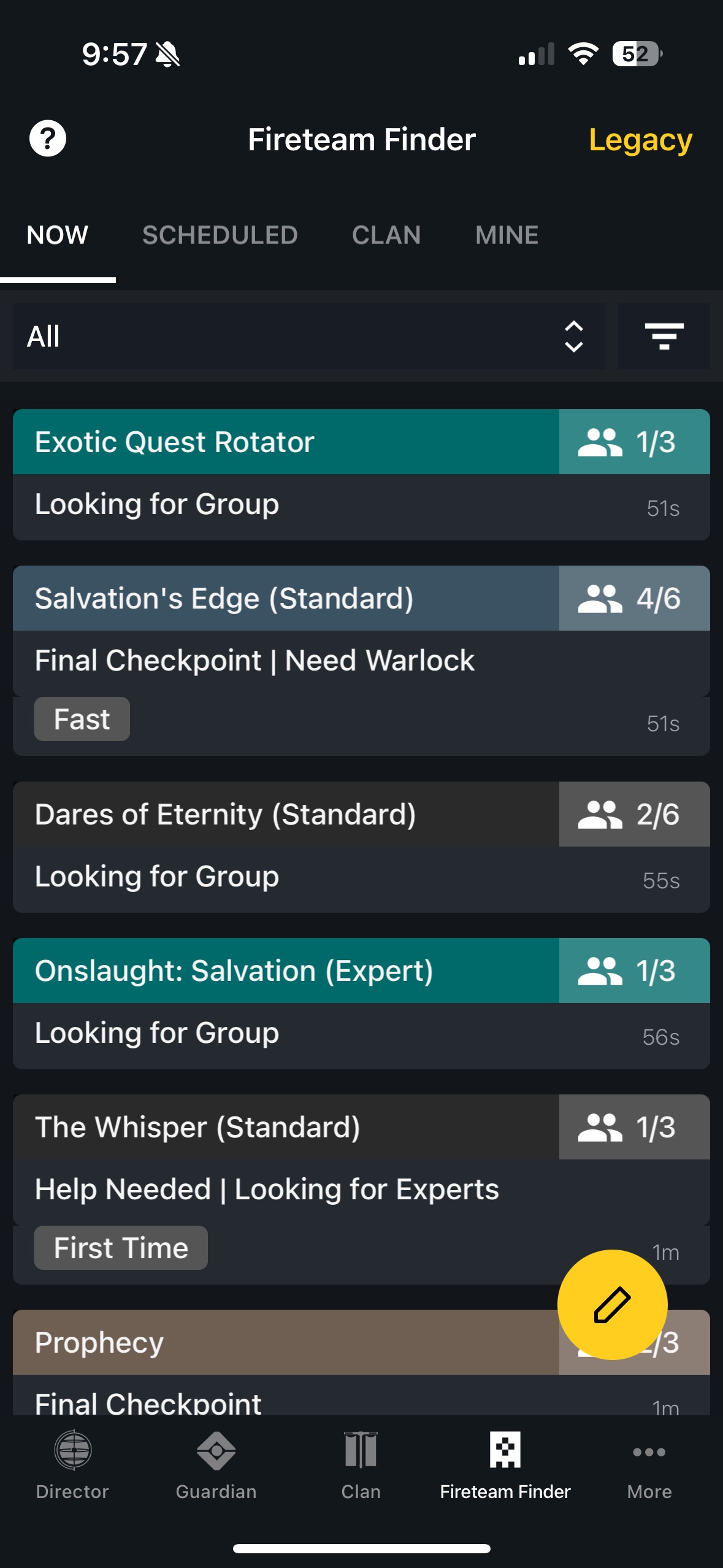Screen dimensions: 723x1568
Task: Go to the Director tab
Action: [x=72, y=1465]
